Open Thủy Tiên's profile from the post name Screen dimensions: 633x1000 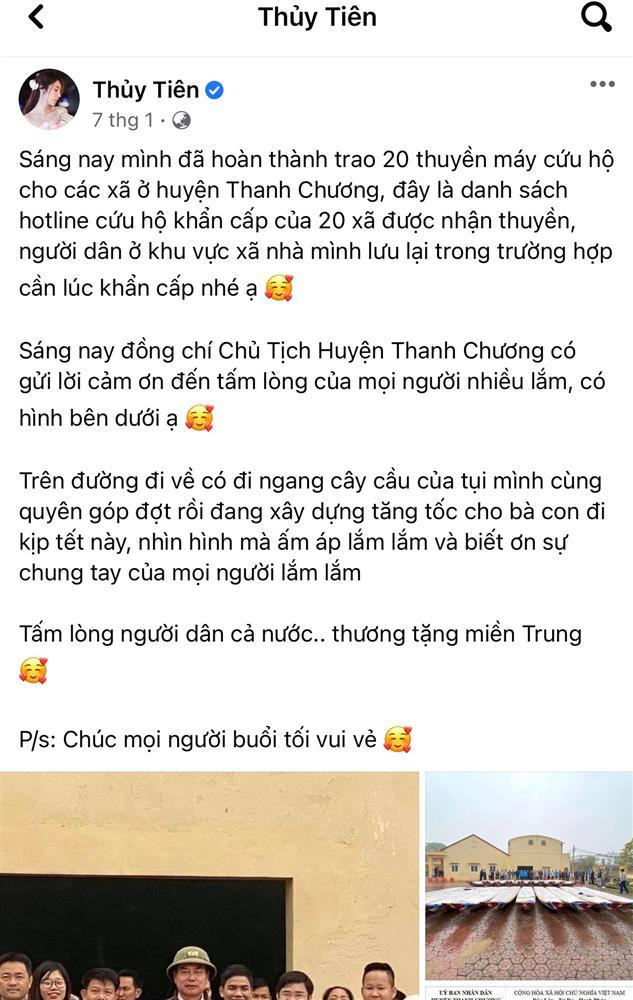coord(146,90)
